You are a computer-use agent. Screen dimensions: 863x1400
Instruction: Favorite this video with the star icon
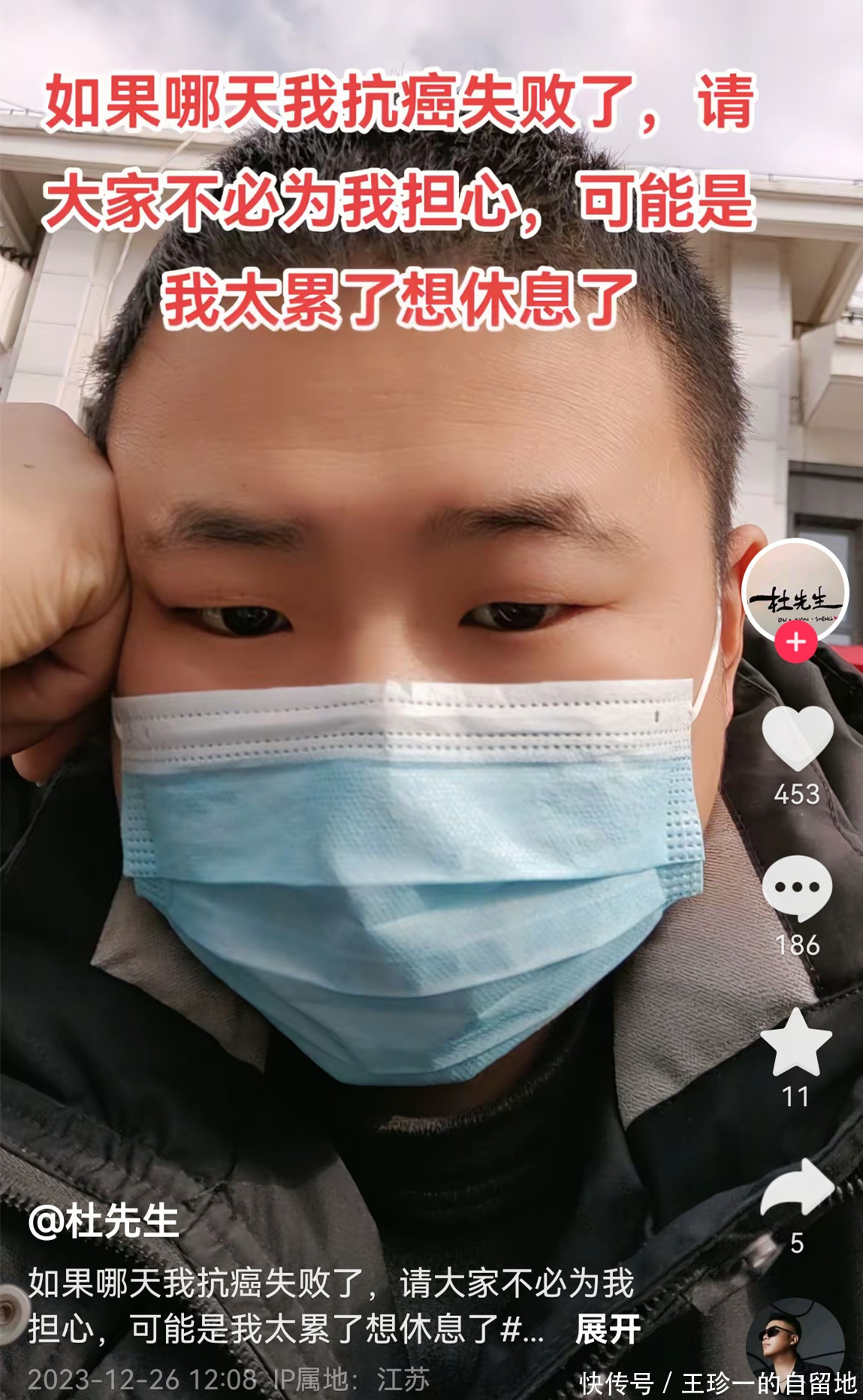(796, 1042)
